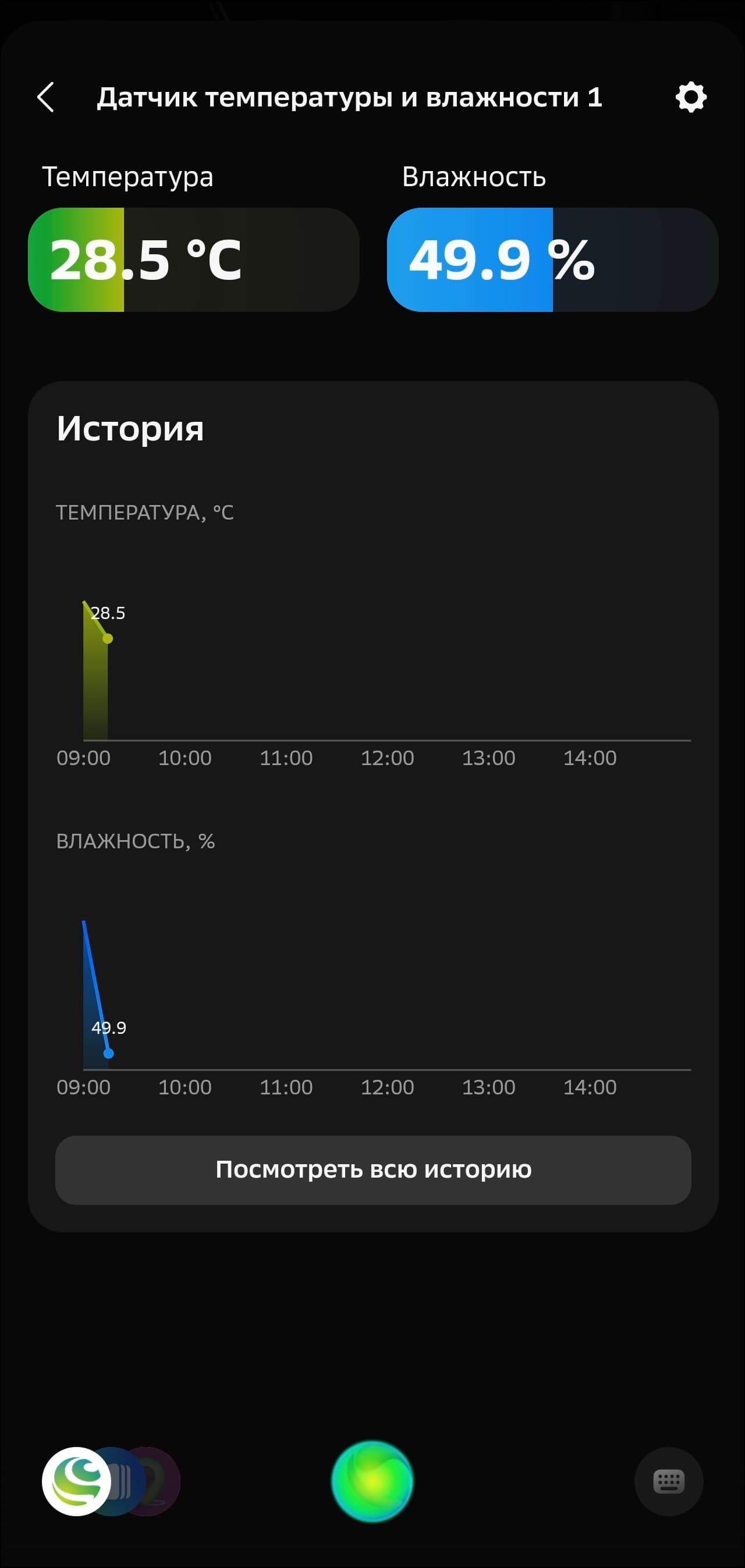745x1568 pixels.
Task: Open sensor settings gear
Action: pyautogui.click(x=691, y=97)
